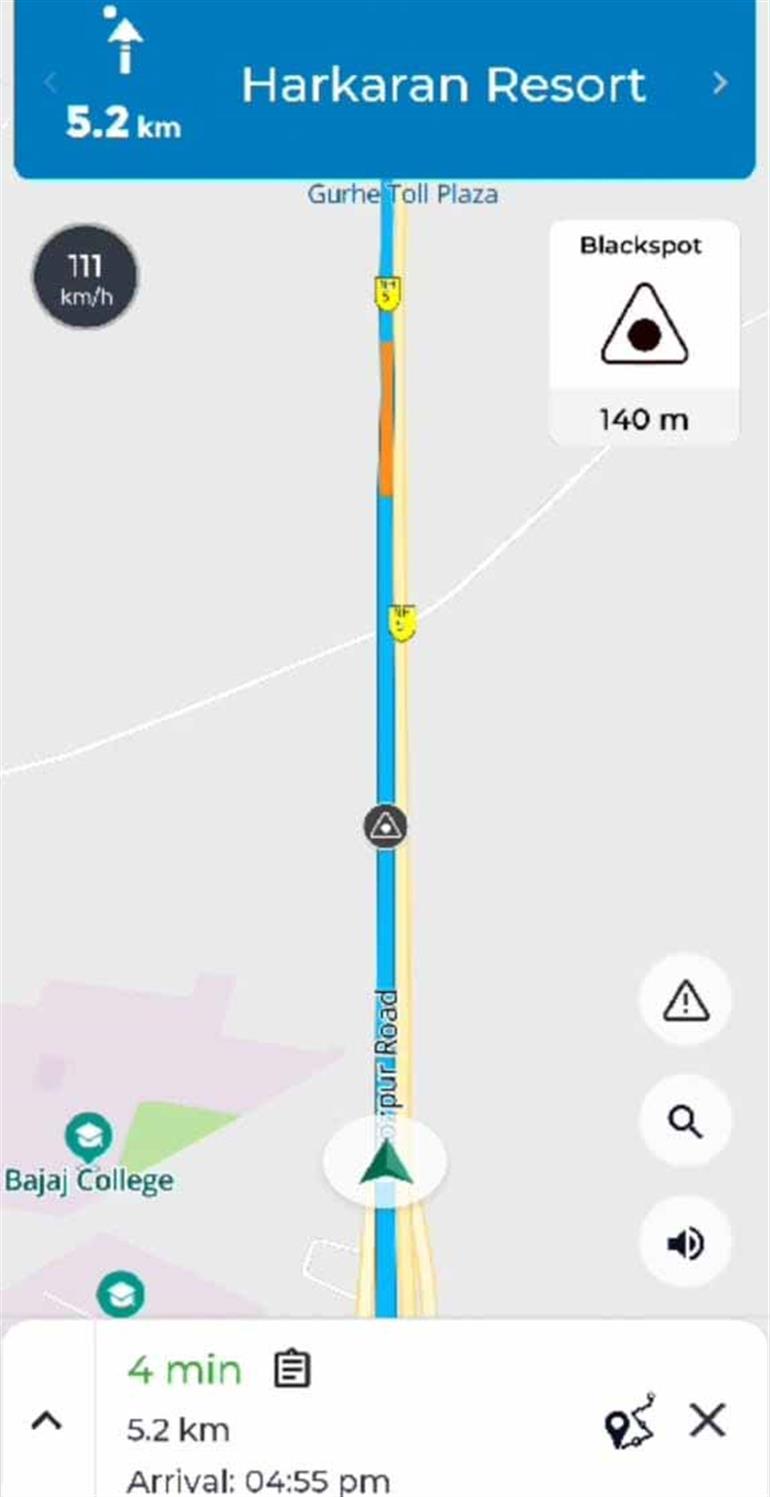Image resolution: width=770 pixels, height=1497 pixels.
Task: Go to the previous navigation instruction
Action: click(x=50, y=85)
